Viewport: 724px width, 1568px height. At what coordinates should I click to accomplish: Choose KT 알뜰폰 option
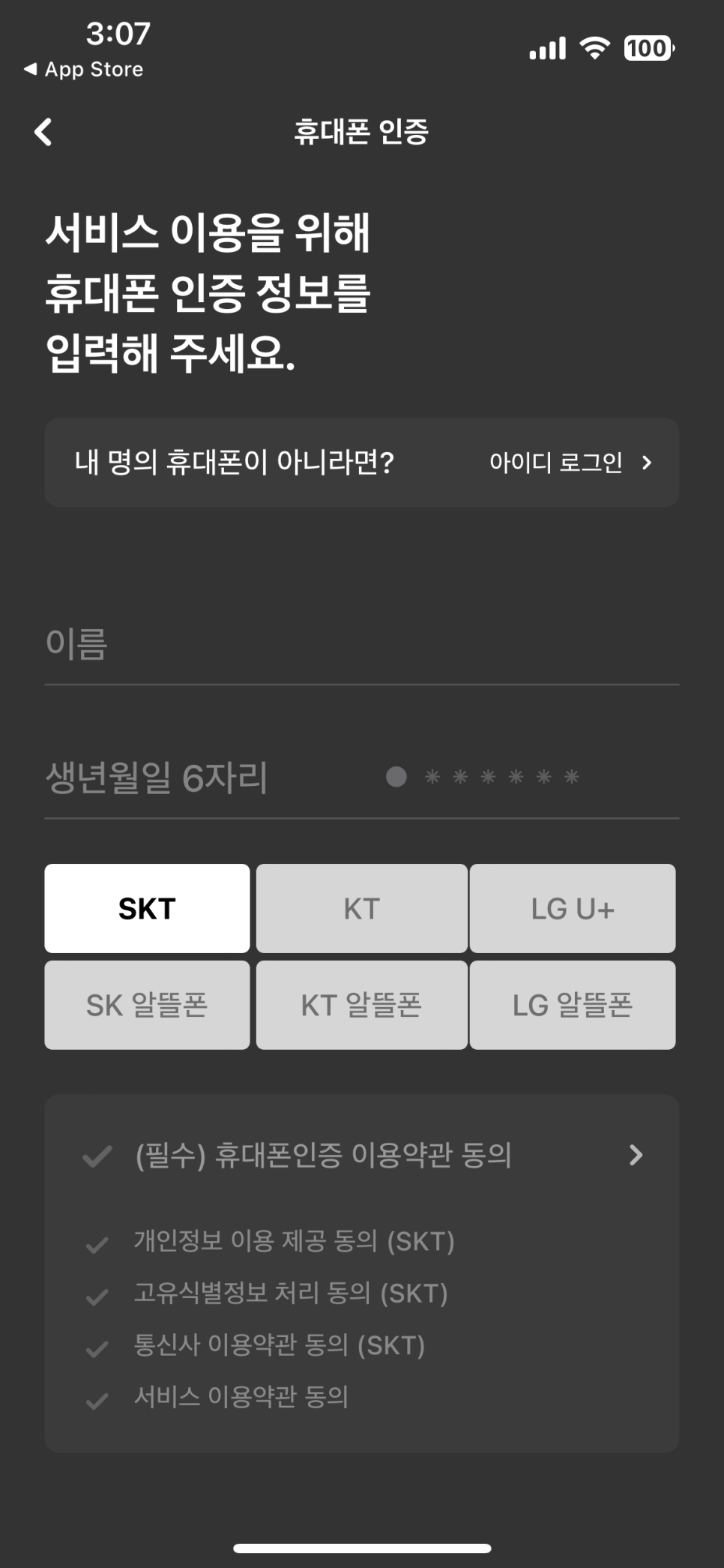(x=361, y=1006)
